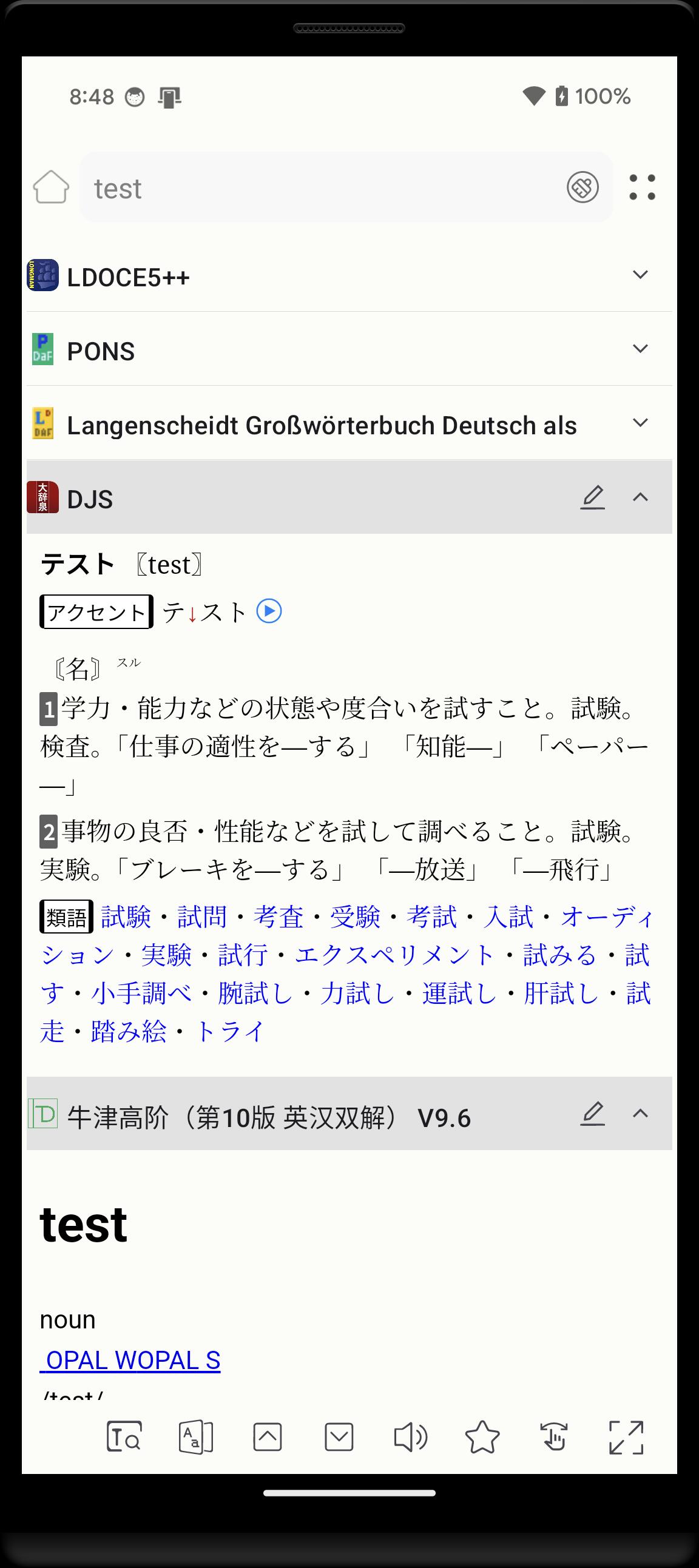Screen dimensions: 699x1568
Task: Open the four-dot overflow menu
Action: 643,187
